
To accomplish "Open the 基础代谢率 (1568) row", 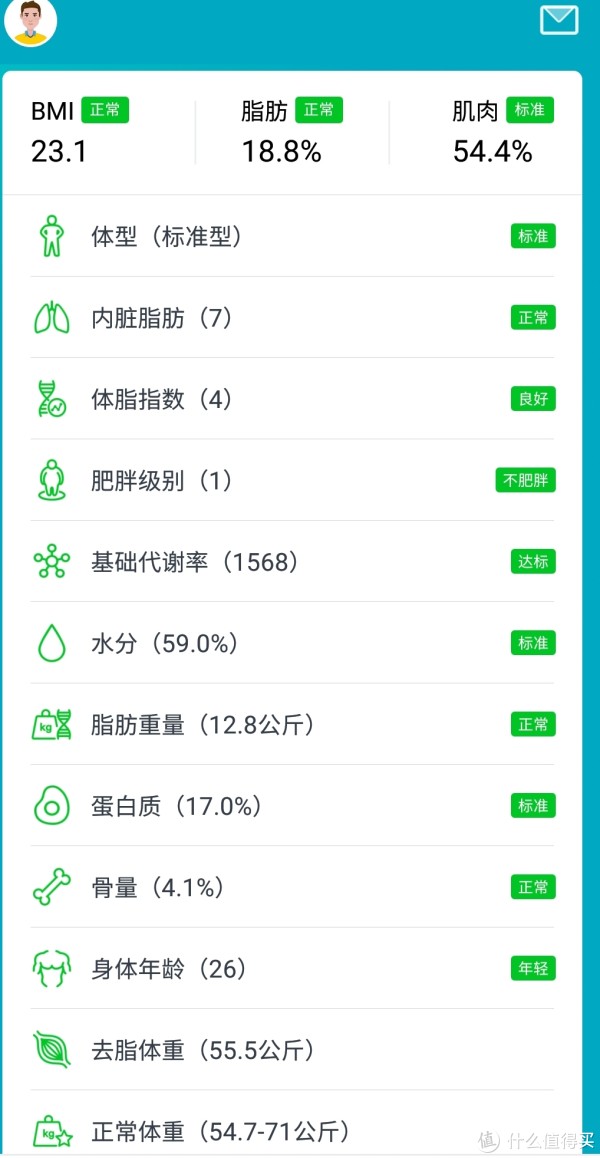I will tap(293, 561).
